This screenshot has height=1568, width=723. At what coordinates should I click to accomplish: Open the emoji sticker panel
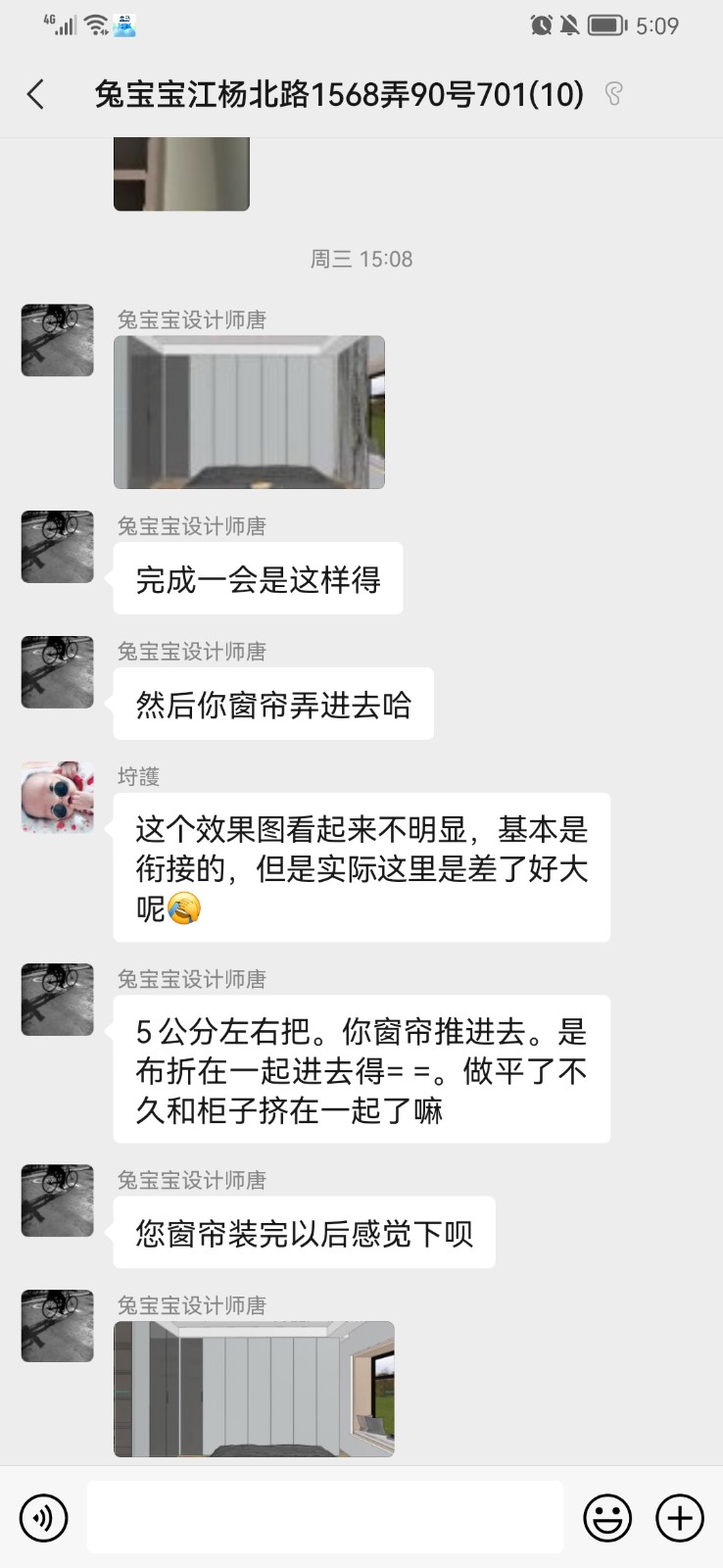607,1518
